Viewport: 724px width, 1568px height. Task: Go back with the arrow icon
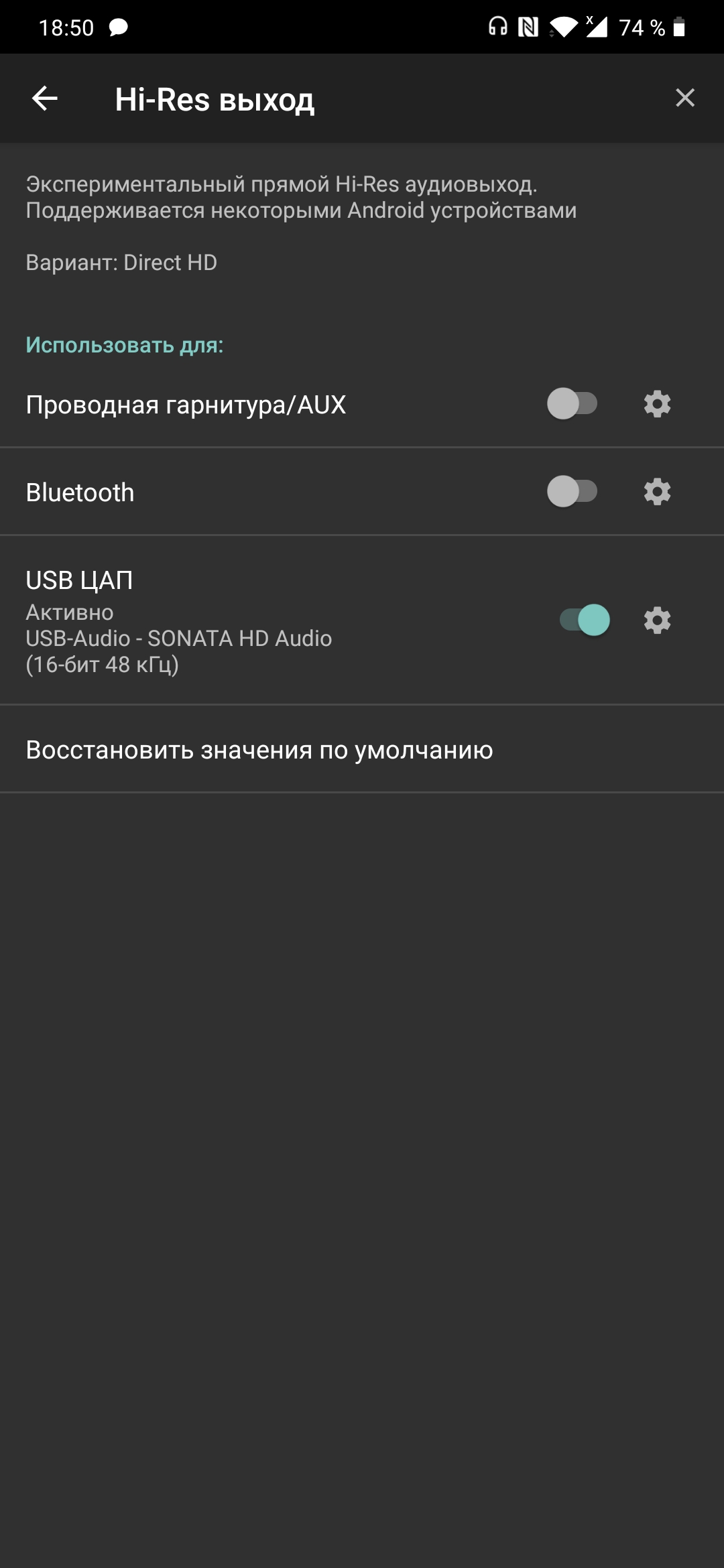(x=45, y=99)
